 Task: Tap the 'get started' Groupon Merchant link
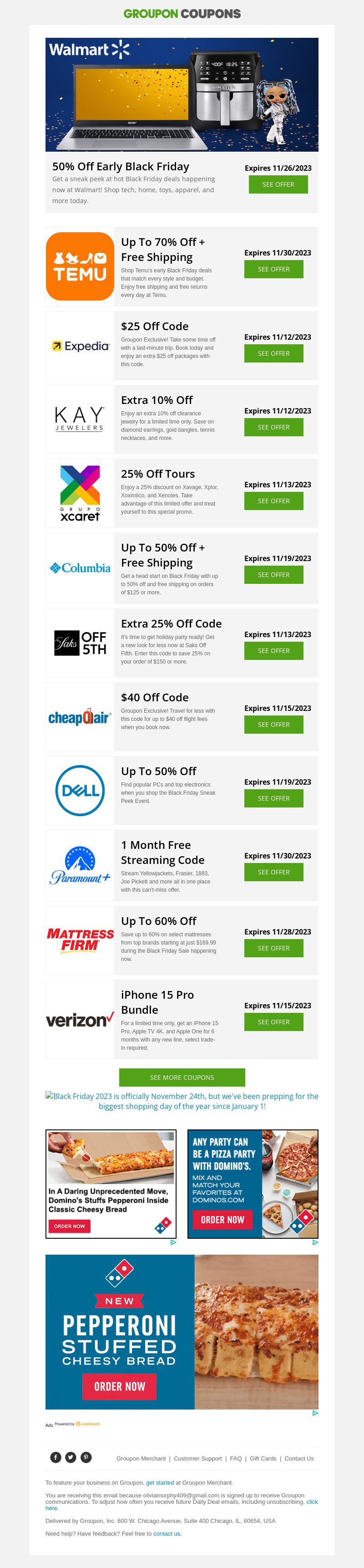tap(160, 1482)
